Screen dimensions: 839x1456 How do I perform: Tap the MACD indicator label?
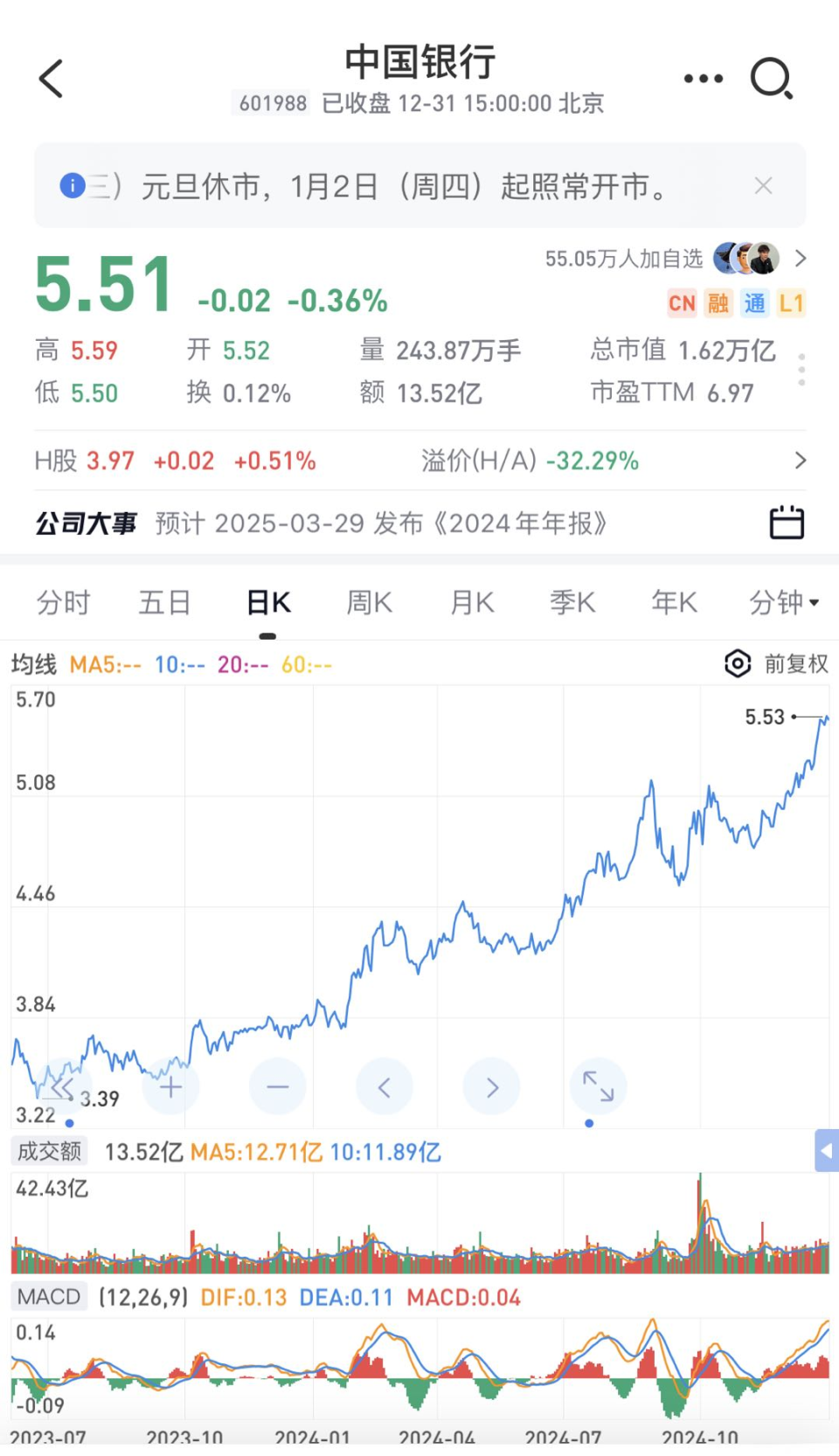pos(48,1297)
